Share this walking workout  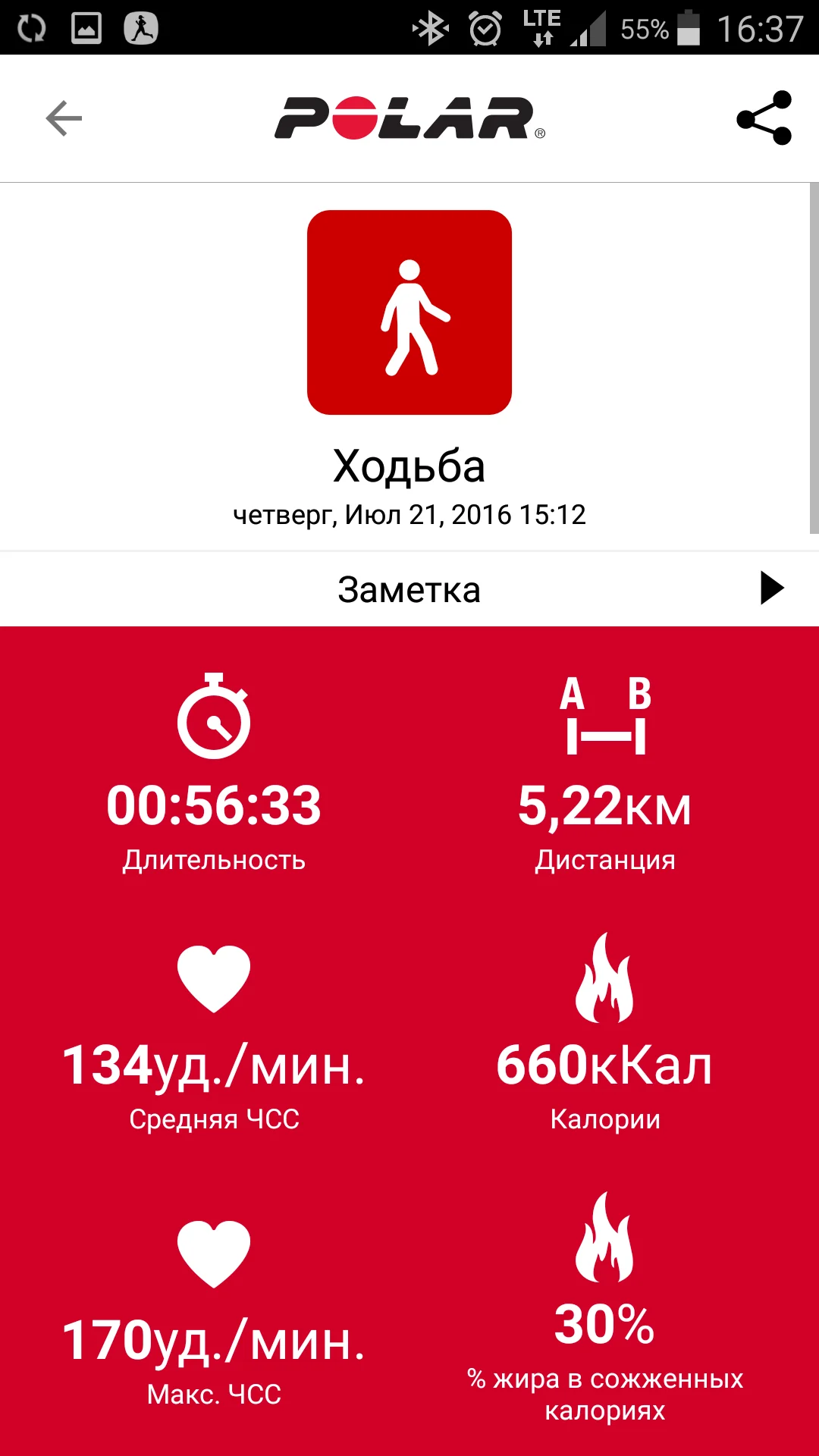(764, 118)
